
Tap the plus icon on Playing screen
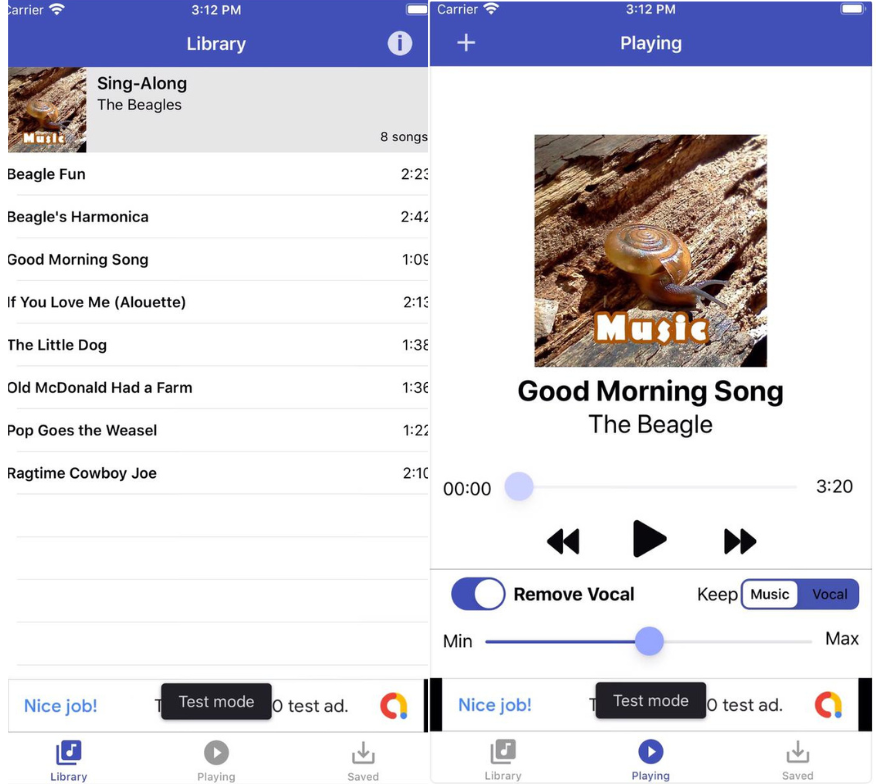pos(466,43)
